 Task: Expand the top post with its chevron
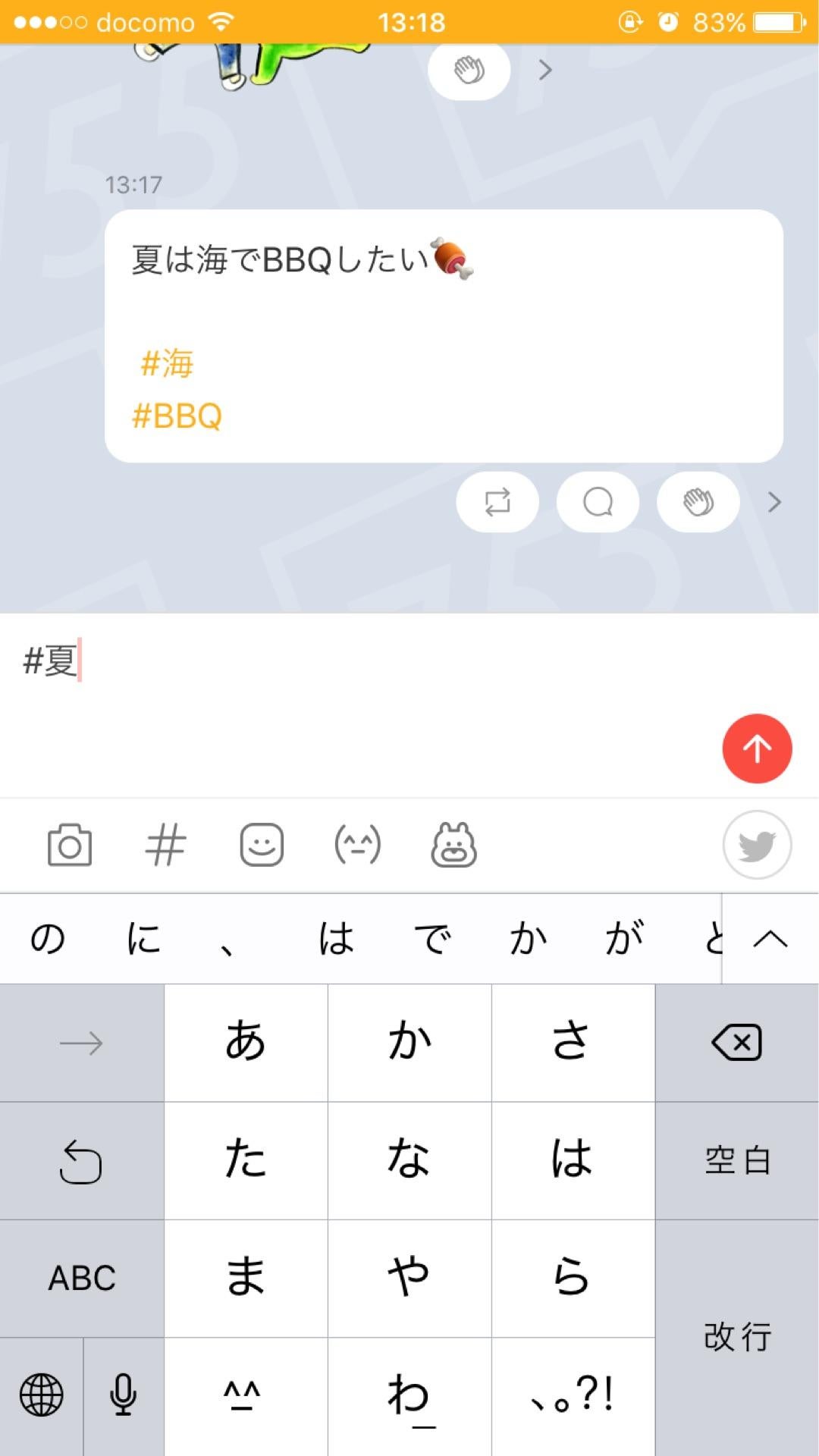pos(545,69)
